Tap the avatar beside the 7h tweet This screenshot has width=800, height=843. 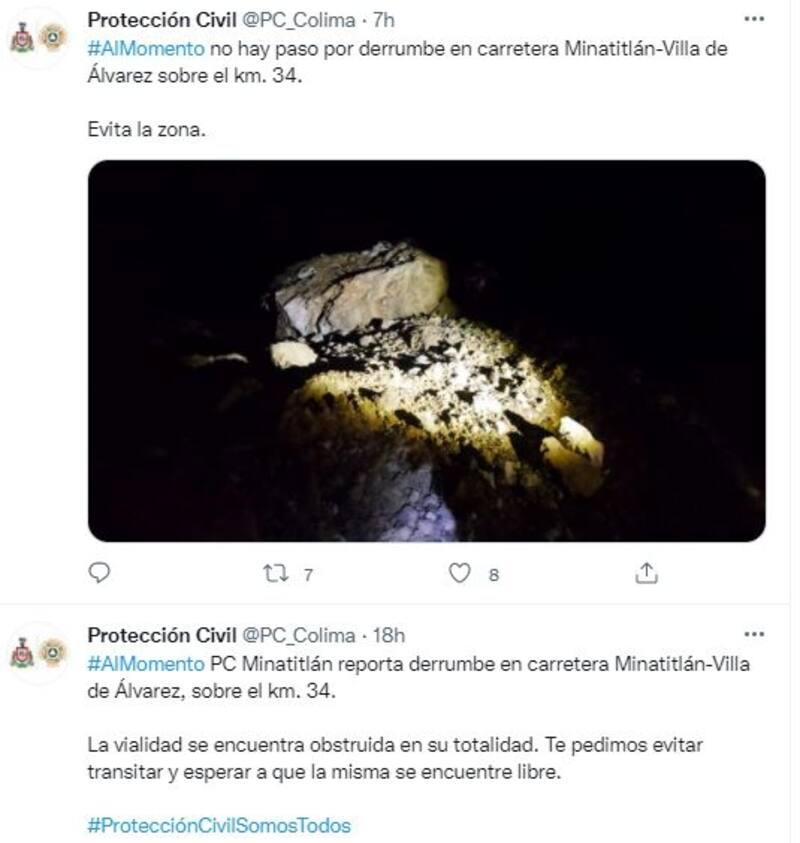coord(38,38)
